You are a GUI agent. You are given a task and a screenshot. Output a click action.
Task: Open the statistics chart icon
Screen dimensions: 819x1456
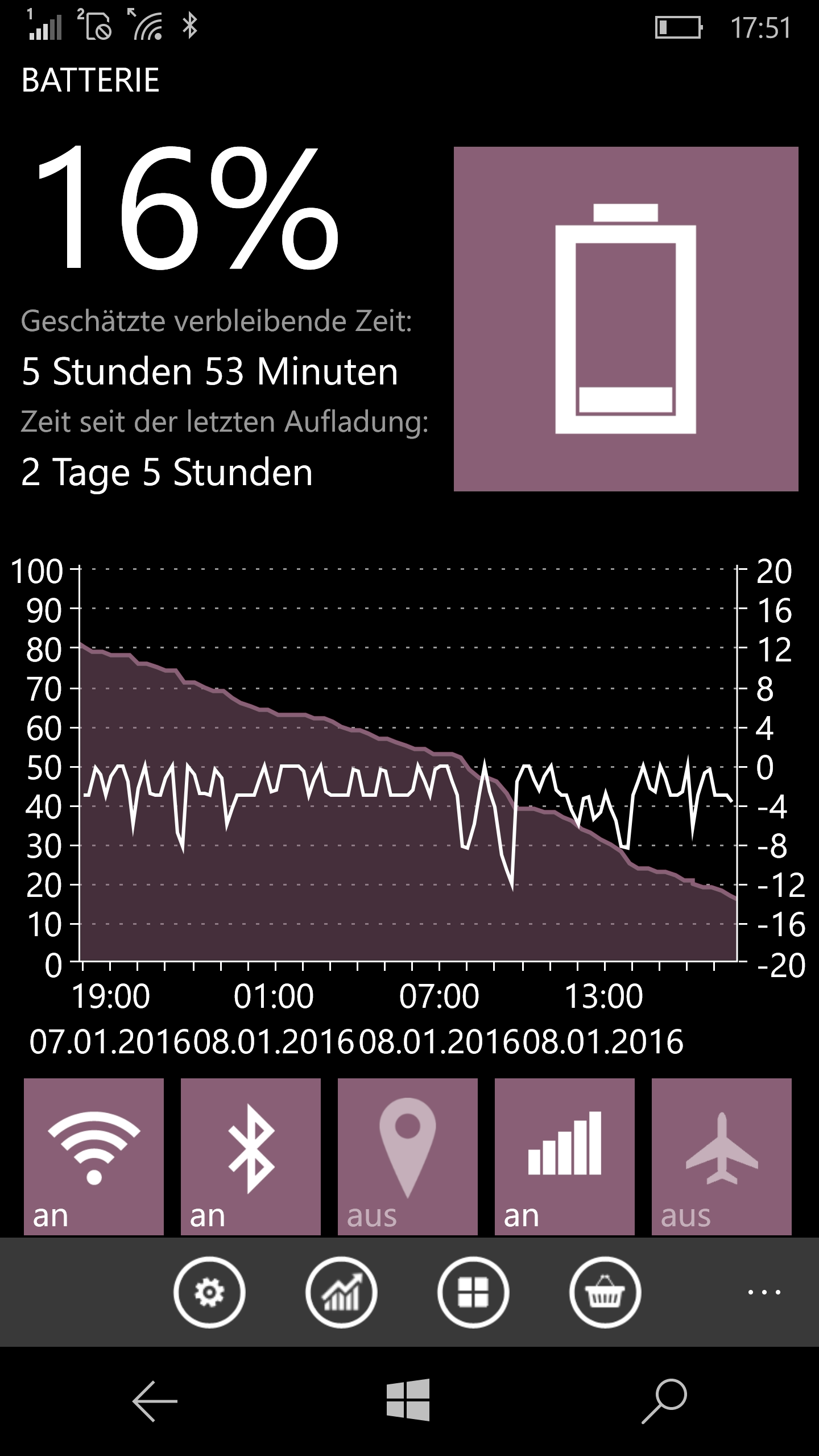point(341,1293)
